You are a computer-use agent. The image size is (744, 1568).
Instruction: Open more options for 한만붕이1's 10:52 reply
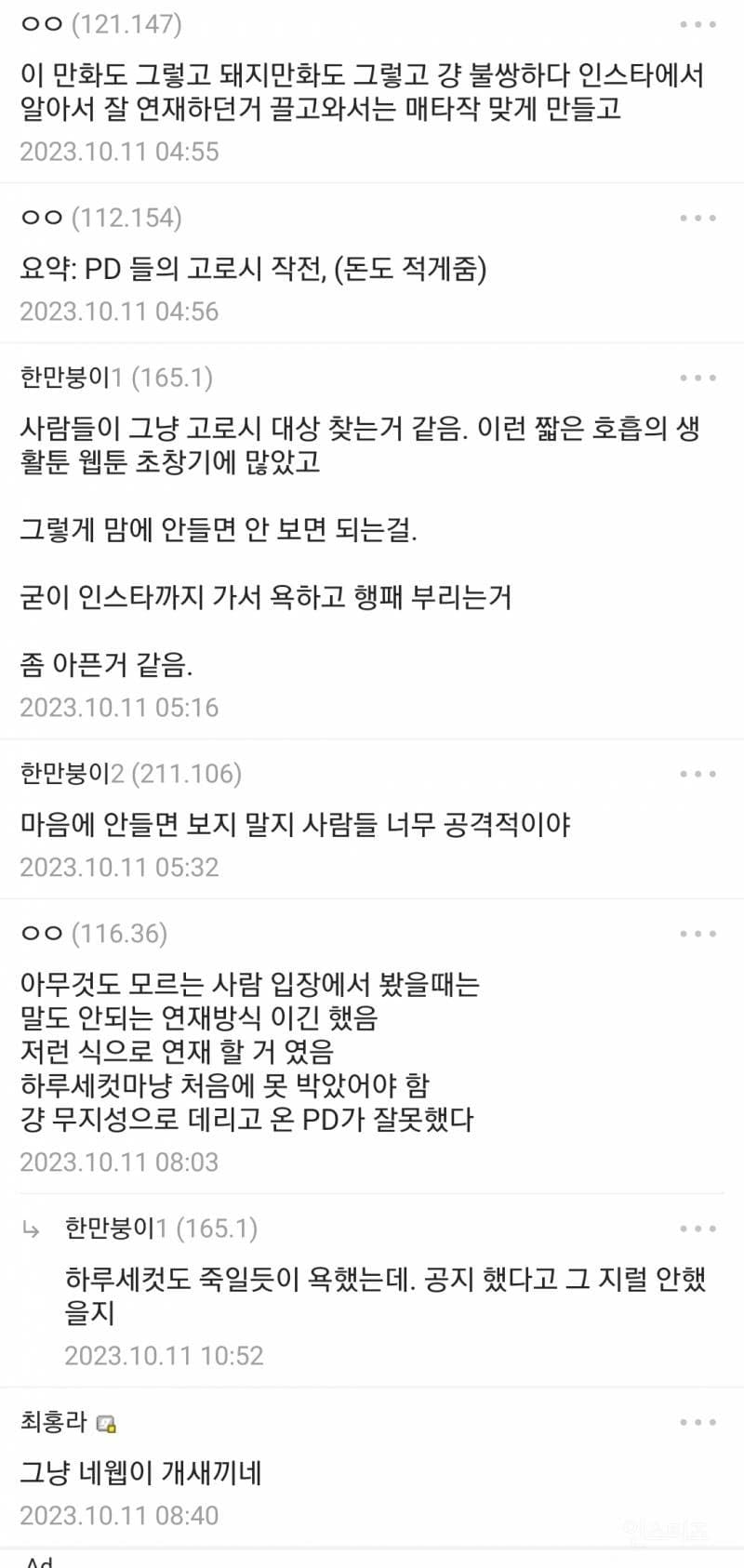pos(697,1229)
